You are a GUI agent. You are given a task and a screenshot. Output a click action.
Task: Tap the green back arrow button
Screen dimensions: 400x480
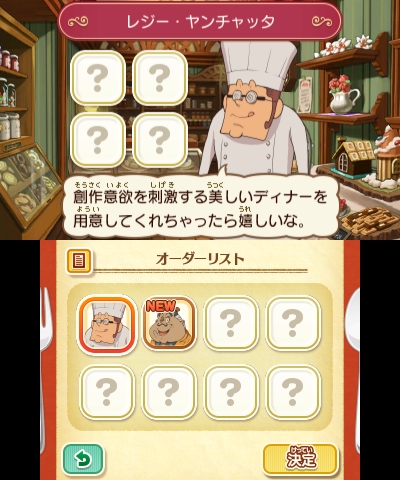(x=83, y=459)
